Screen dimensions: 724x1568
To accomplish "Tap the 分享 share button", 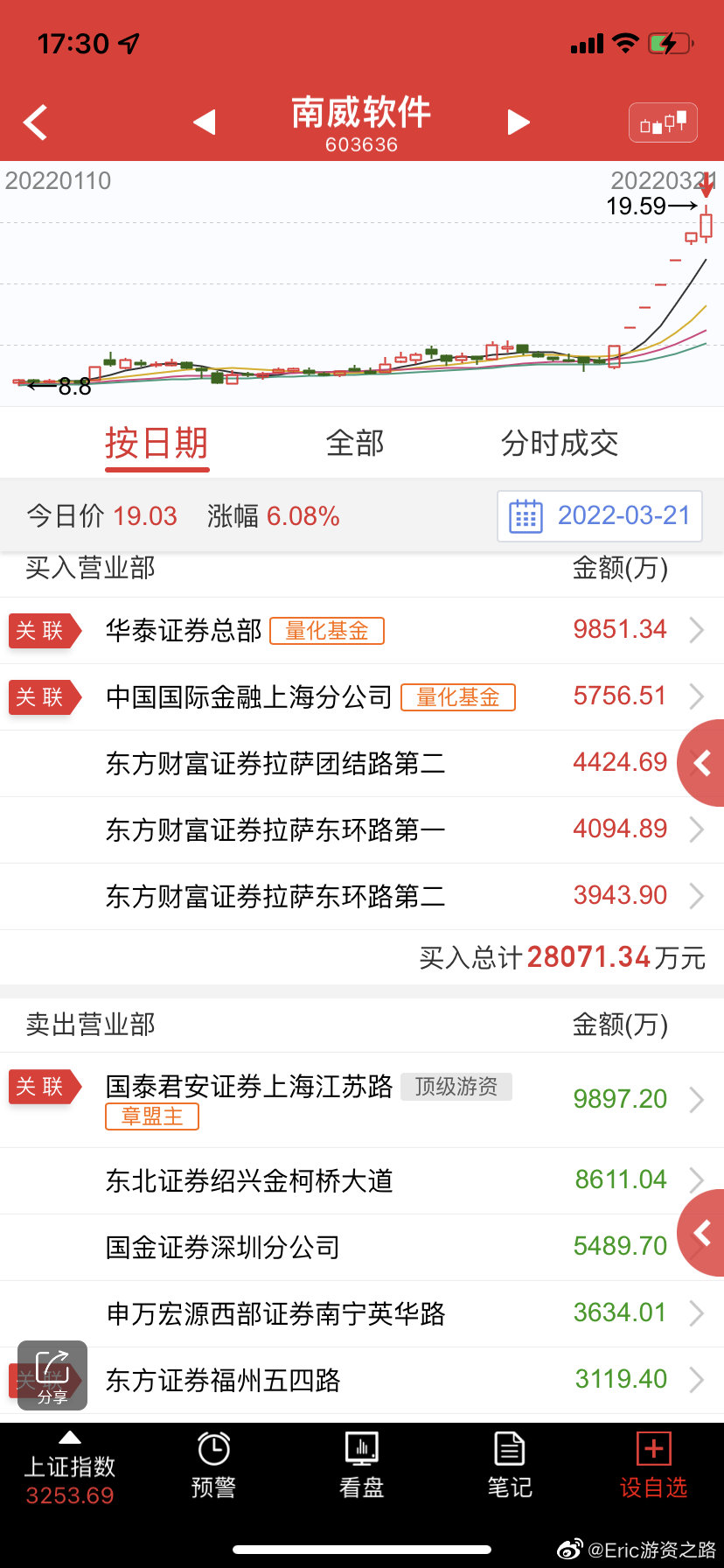I will tap(52, 1375).
